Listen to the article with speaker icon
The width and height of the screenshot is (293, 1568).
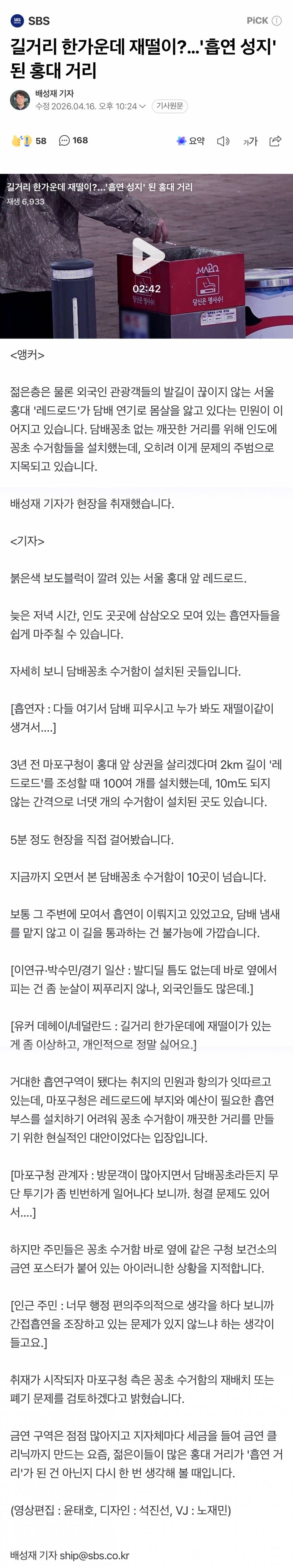(x=223, y=141)
